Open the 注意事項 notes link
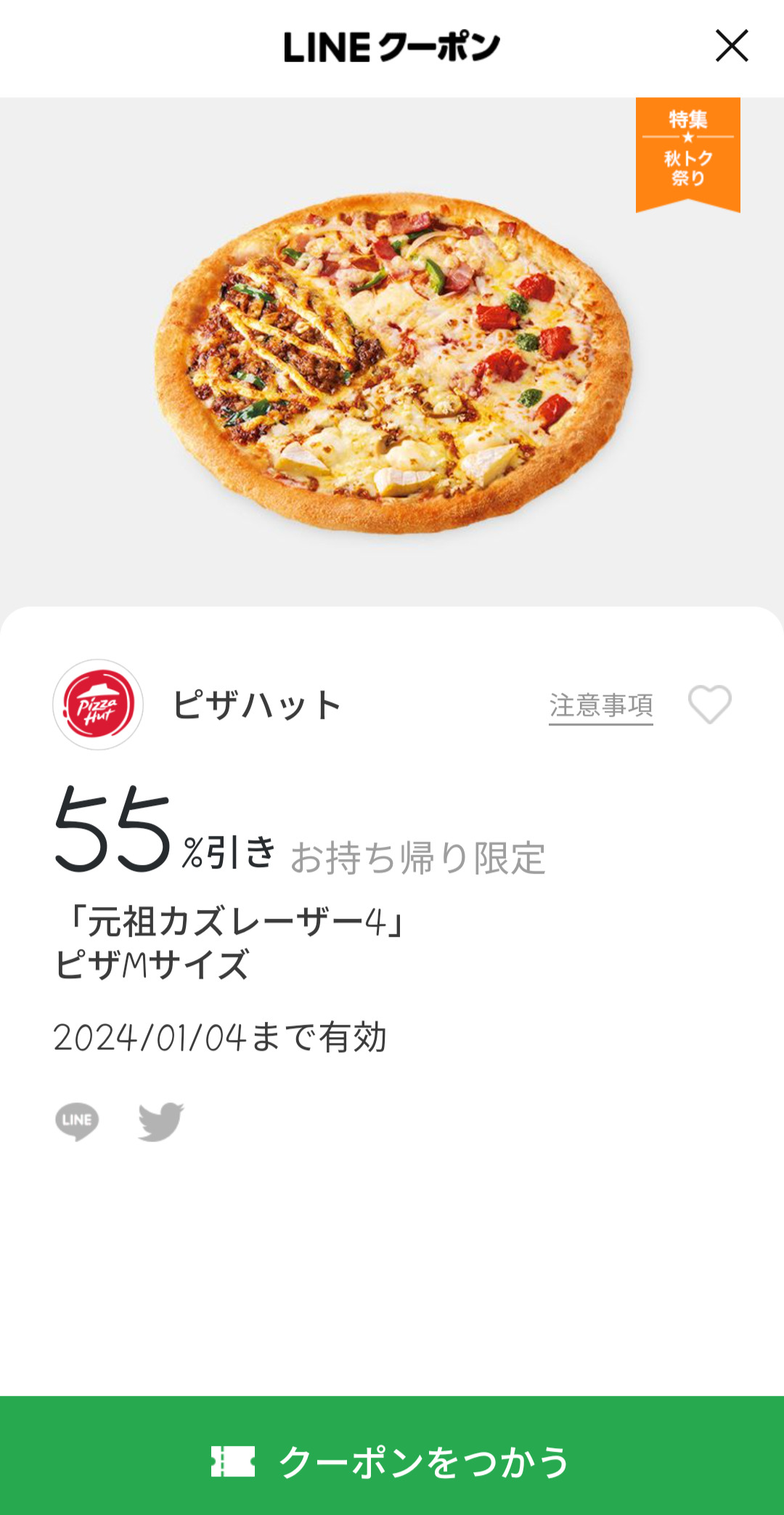 600,705
